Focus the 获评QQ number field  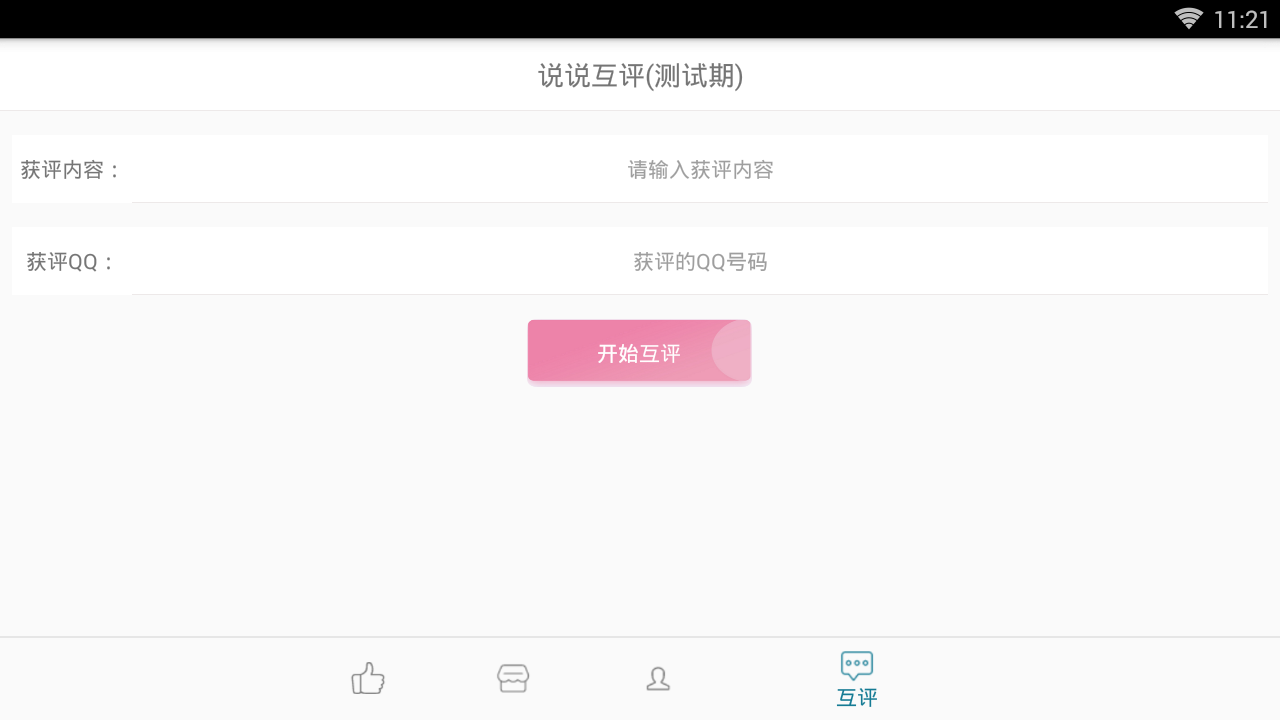point(700,262)
